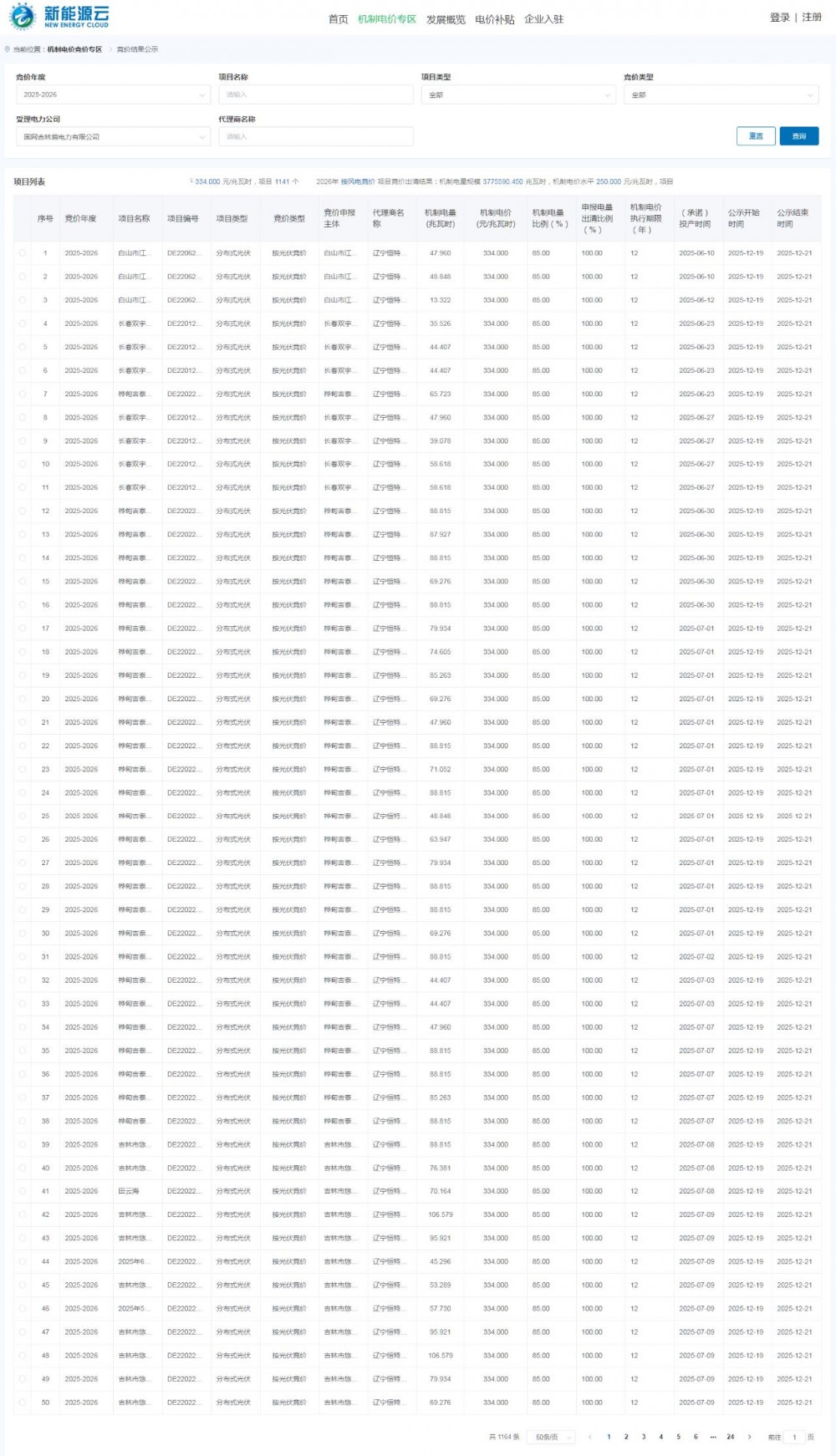The height and width of the screenshot is (1456, 836).
Task: Tap the 代理商名称 input field
Action: (315, 136)
